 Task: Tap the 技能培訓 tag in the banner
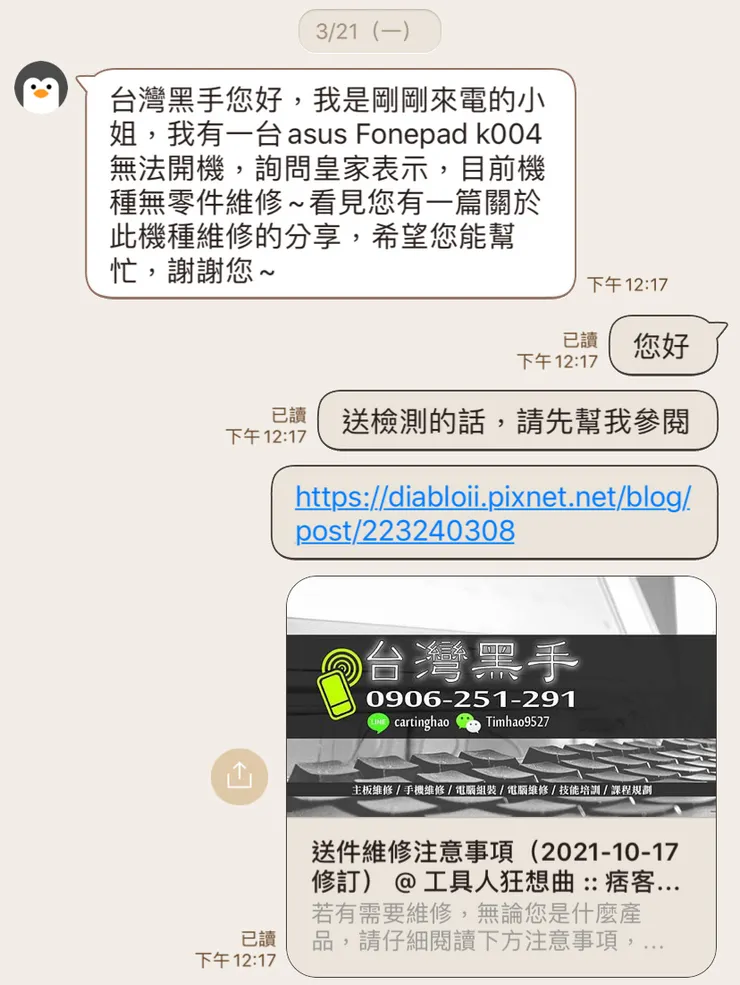(x=580, y=786)
